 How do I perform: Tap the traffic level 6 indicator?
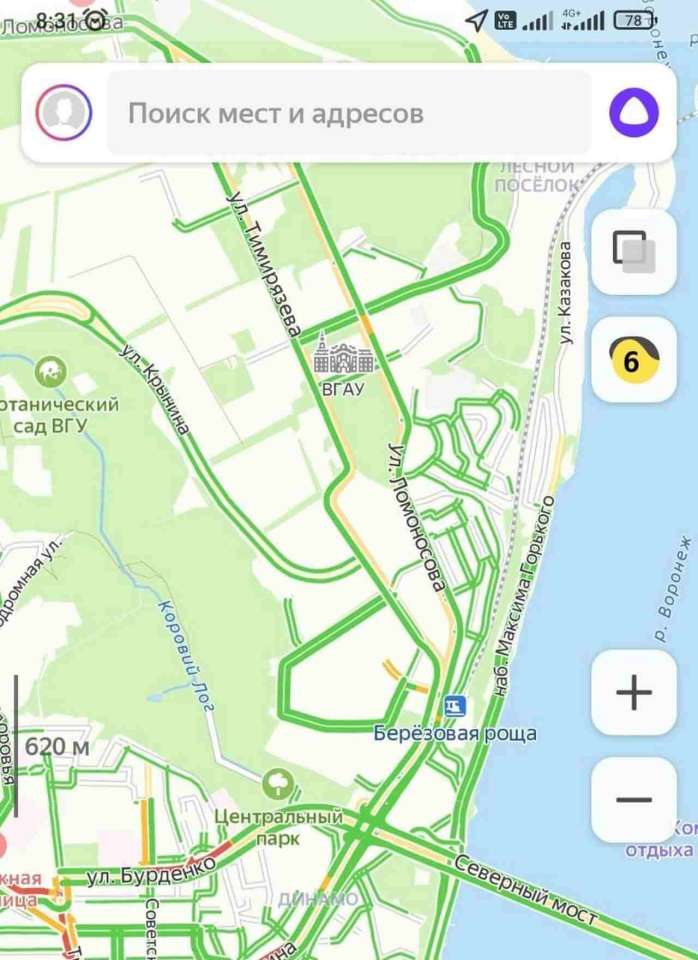[633, 360]
